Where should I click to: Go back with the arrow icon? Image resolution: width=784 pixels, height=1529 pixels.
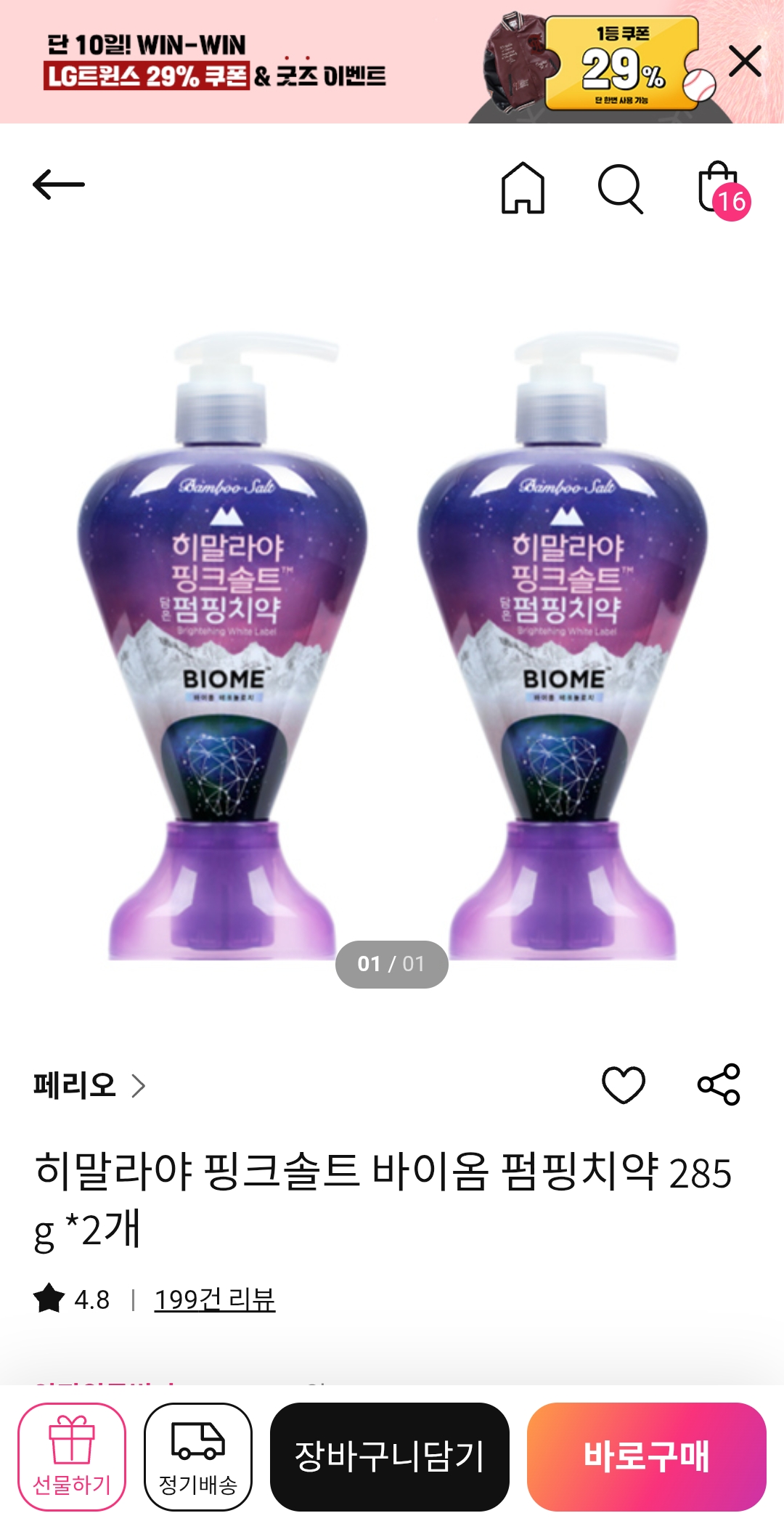click(59, 184)
